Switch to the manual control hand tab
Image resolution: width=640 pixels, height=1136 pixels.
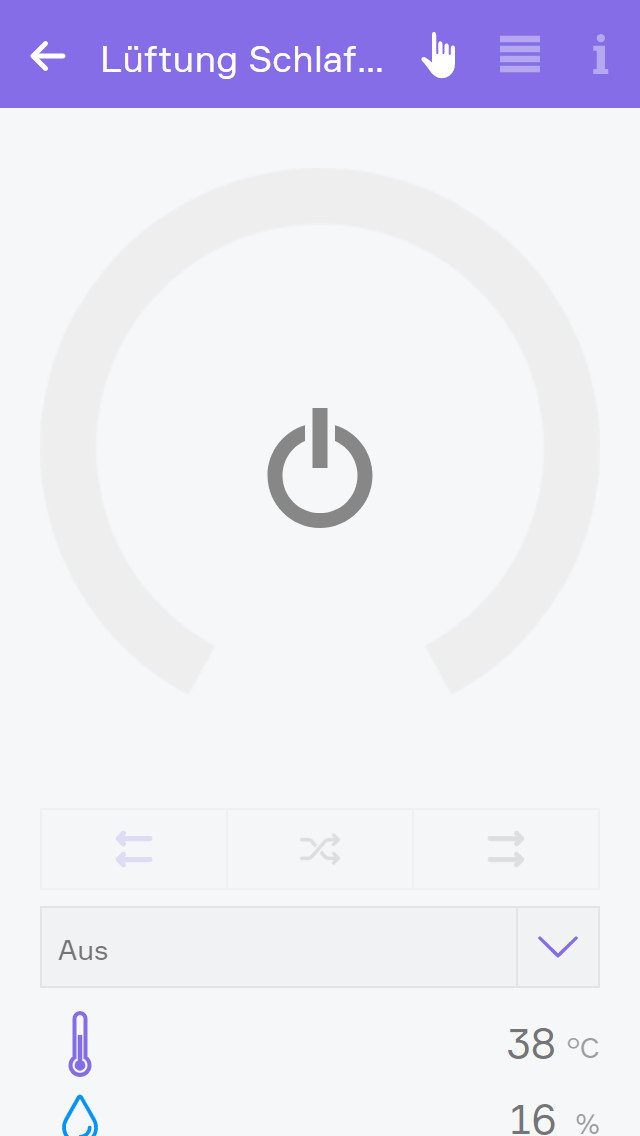pos(438,55)
